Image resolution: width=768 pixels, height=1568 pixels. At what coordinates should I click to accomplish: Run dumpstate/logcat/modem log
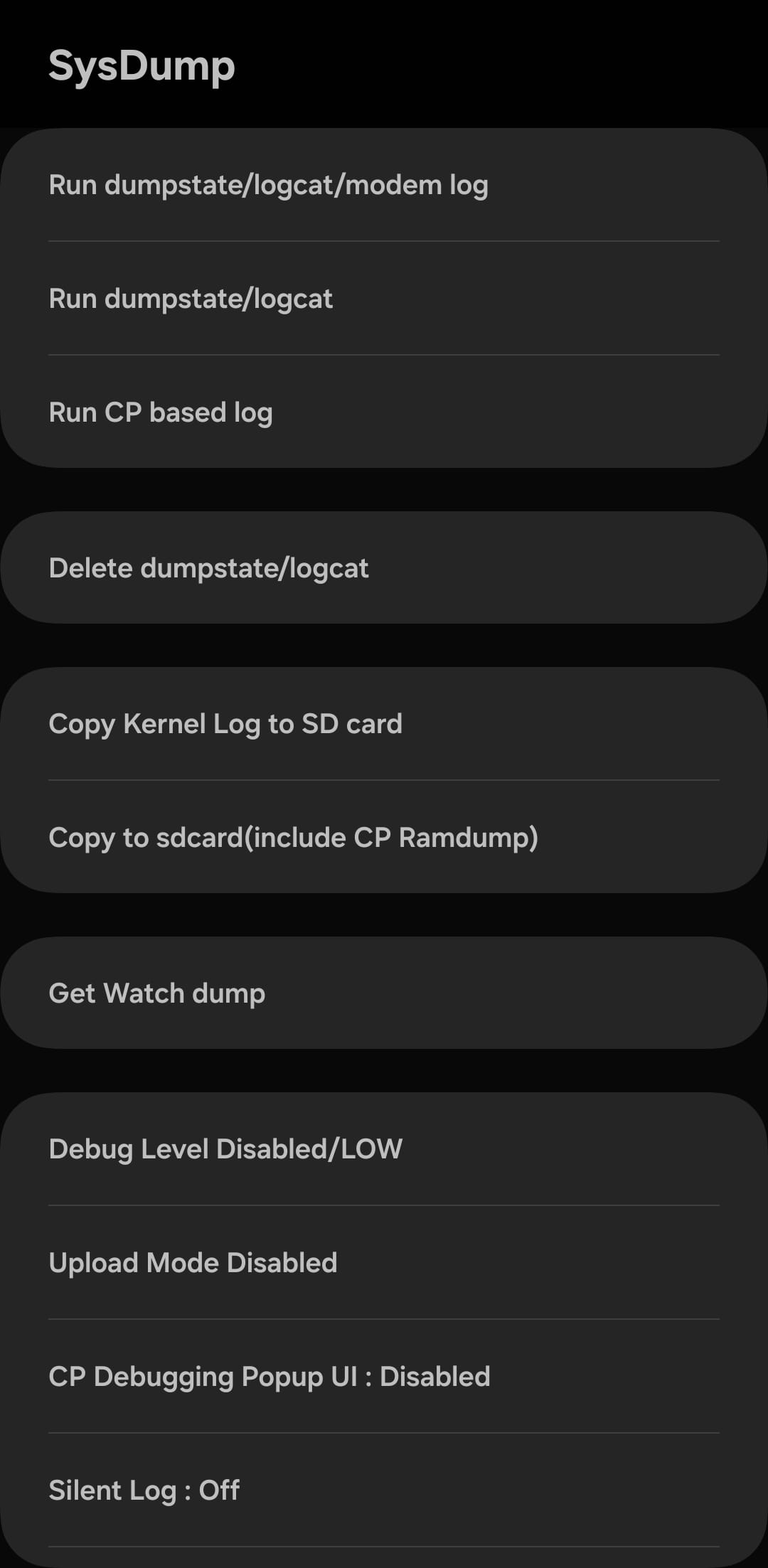pos(269,185)
